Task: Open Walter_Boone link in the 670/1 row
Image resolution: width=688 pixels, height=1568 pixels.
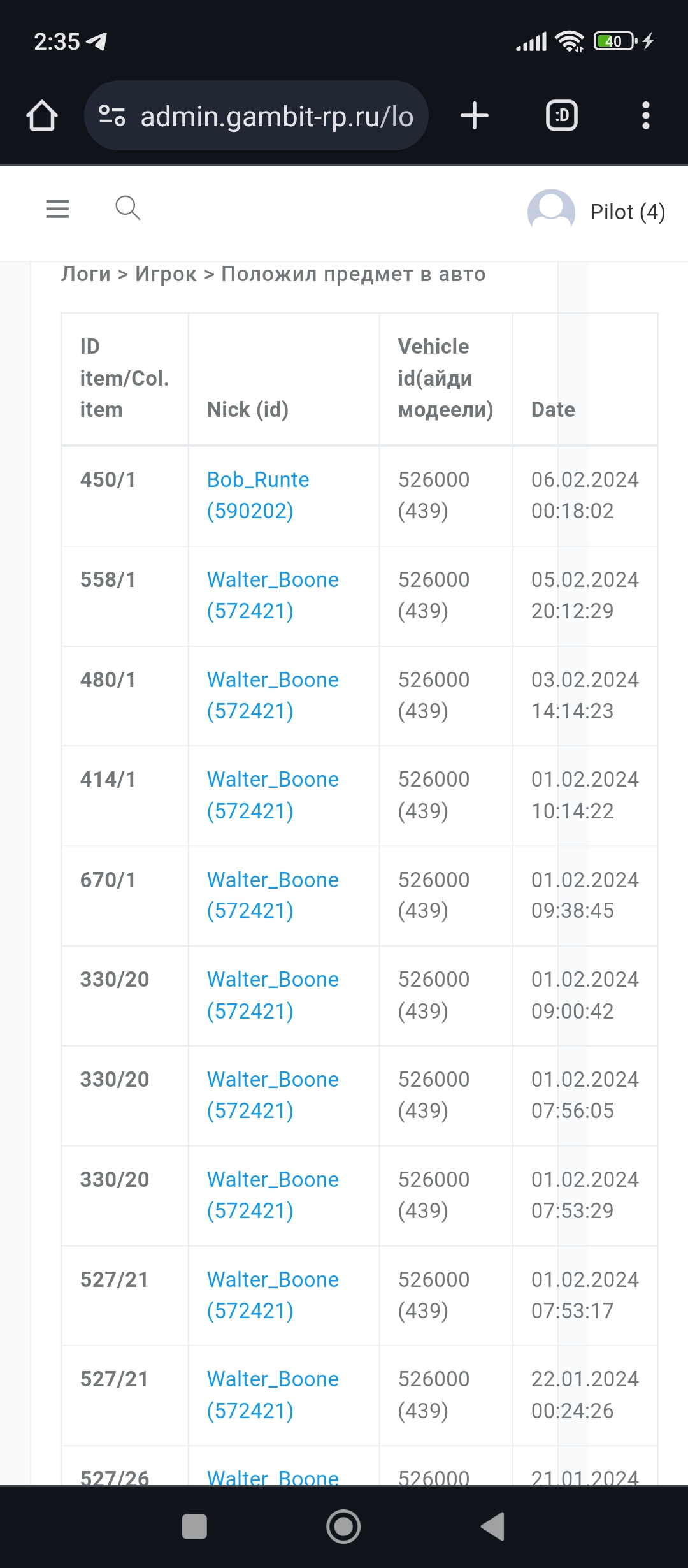Action: tap(273, 895)
